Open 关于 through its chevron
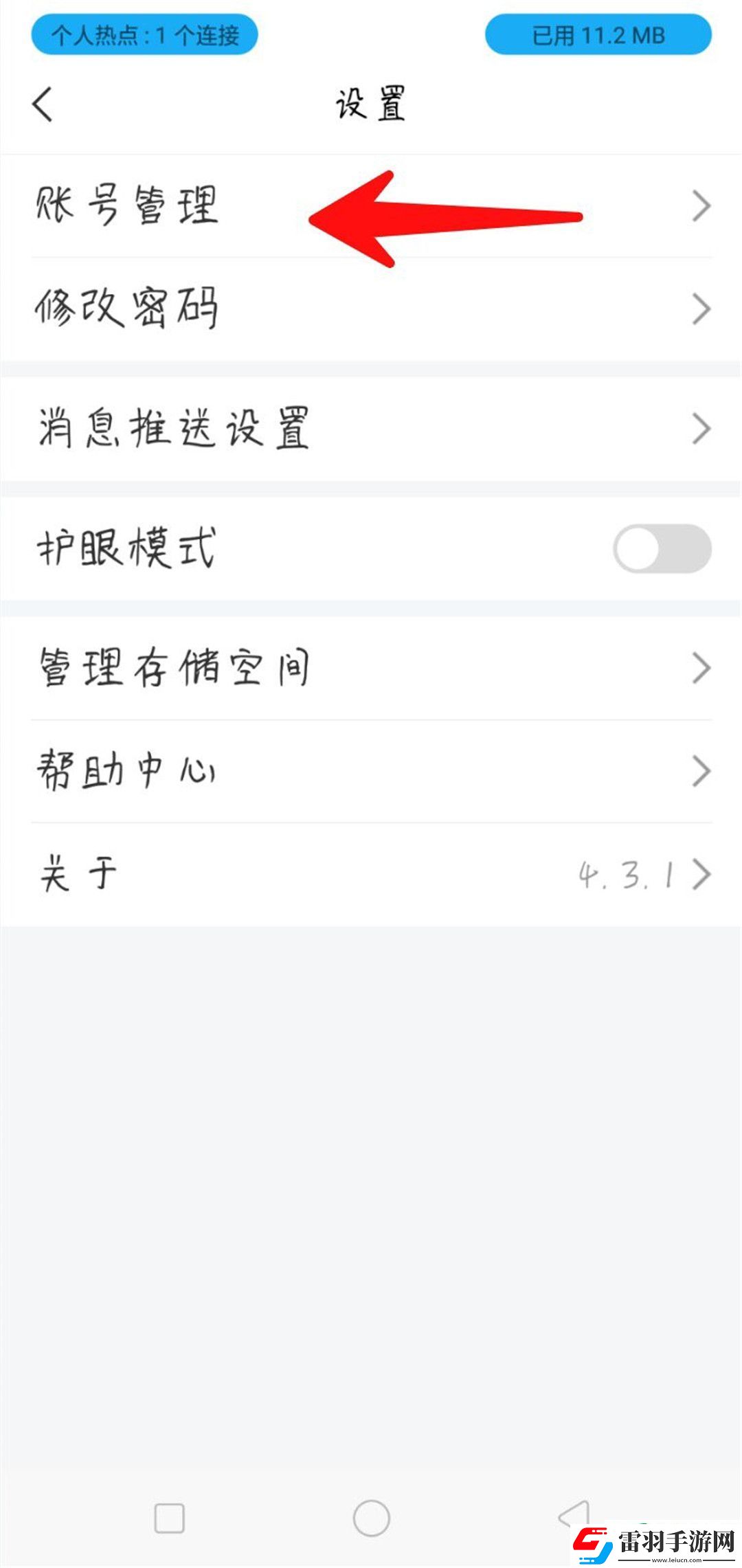742x1568 pixels. coord(702,874)
